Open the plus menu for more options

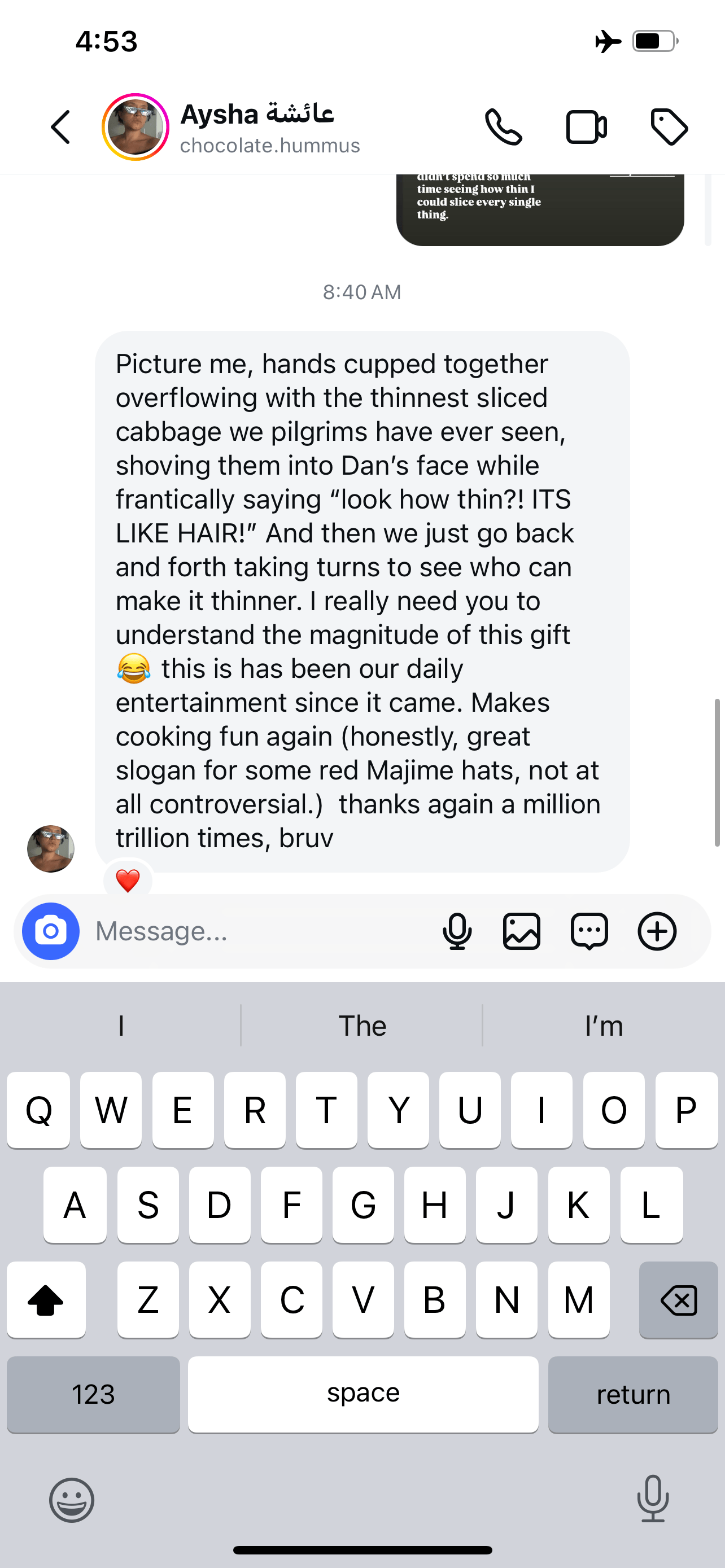click(657, 931)
